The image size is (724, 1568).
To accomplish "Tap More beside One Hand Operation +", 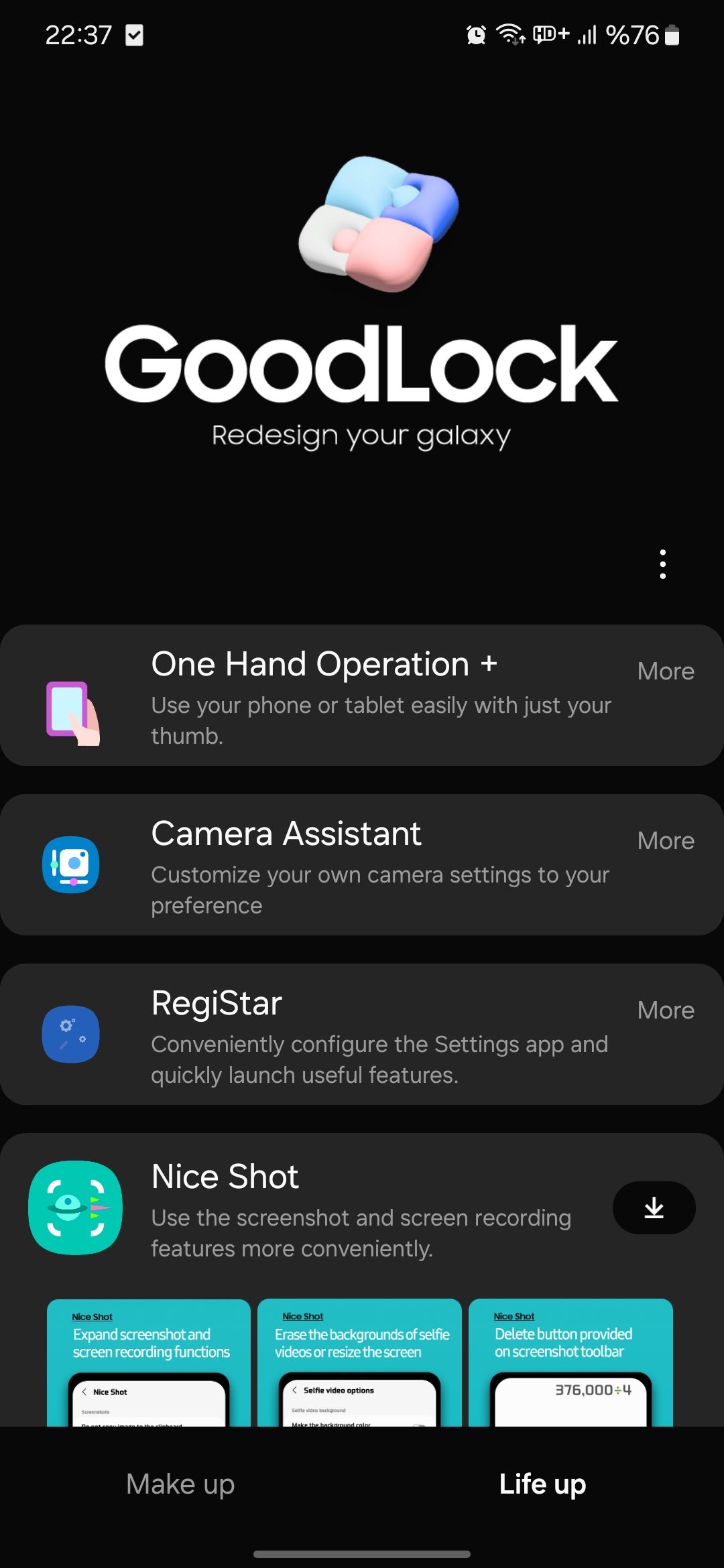I will click(x=666, y=671).
